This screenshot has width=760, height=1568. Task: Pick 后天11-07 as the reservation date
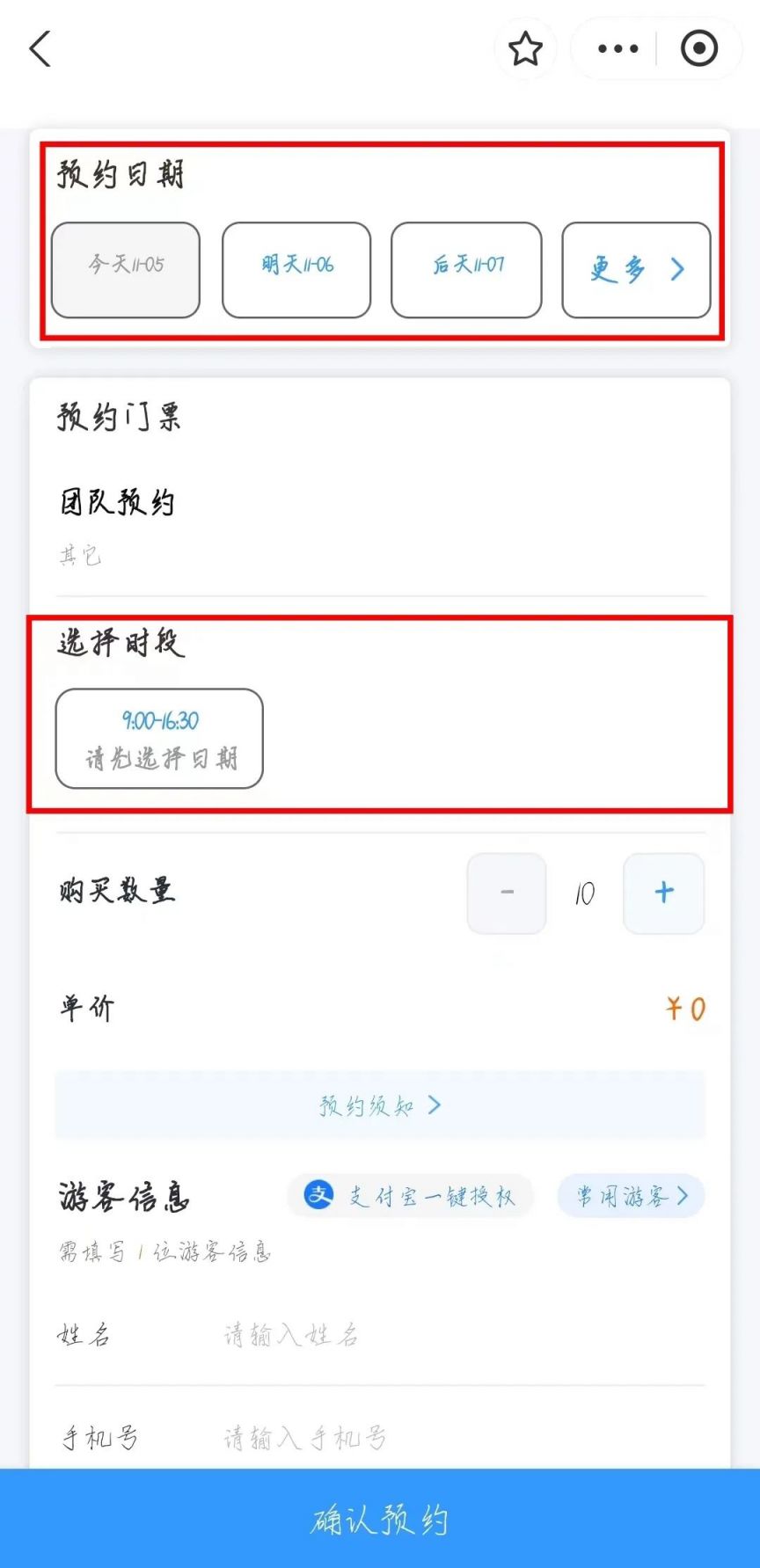(x=466, y=269)
